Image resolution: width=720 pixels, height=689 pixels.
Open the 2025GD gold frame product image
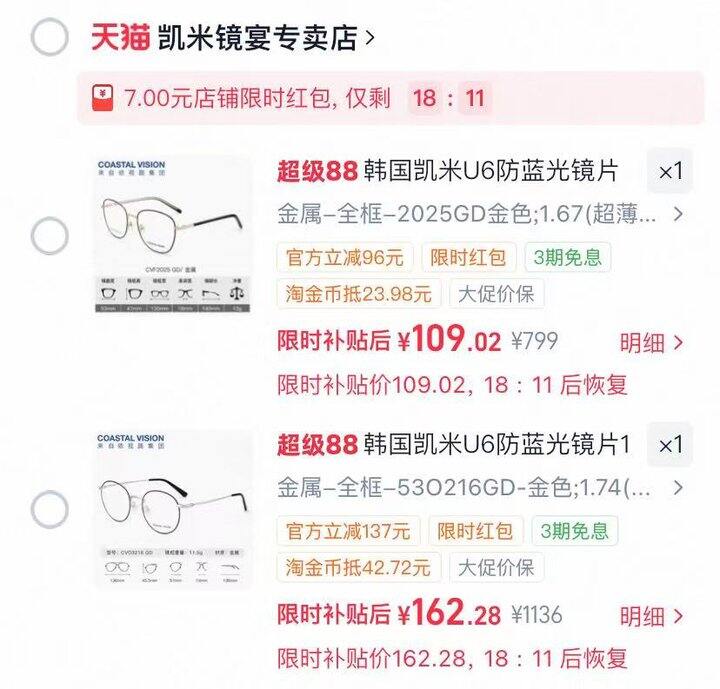(173, 235)
